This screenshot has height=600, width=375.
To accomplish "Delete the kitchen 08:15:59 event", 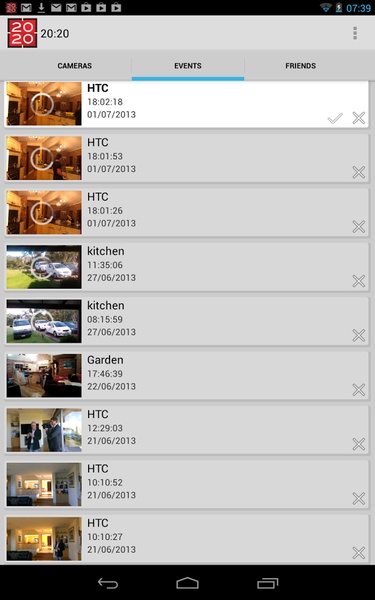I will point(359,336).
